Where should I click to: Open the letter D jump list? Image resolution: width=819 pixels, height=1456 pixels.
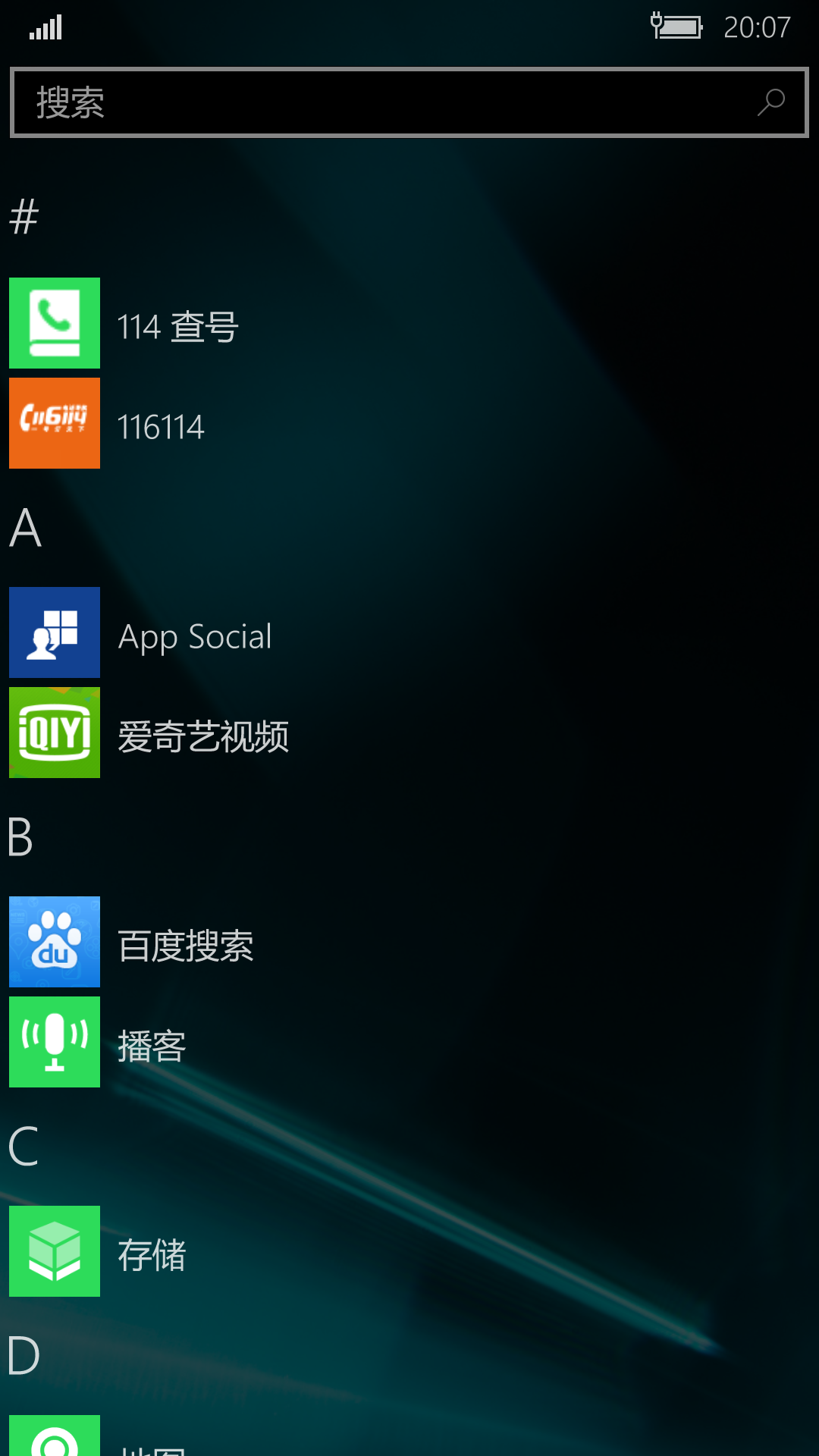[24, 1355]
